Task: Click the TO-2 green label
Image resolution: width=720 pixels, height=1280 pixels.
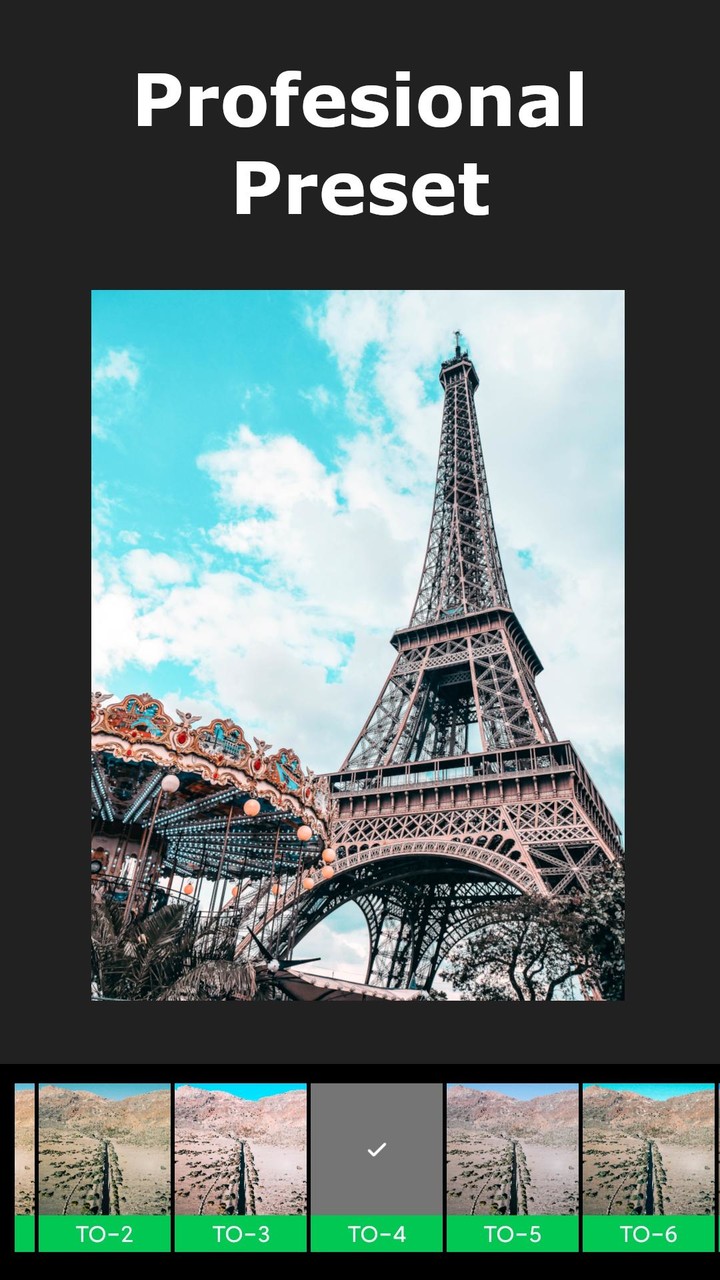Action: coord(103,1235)
